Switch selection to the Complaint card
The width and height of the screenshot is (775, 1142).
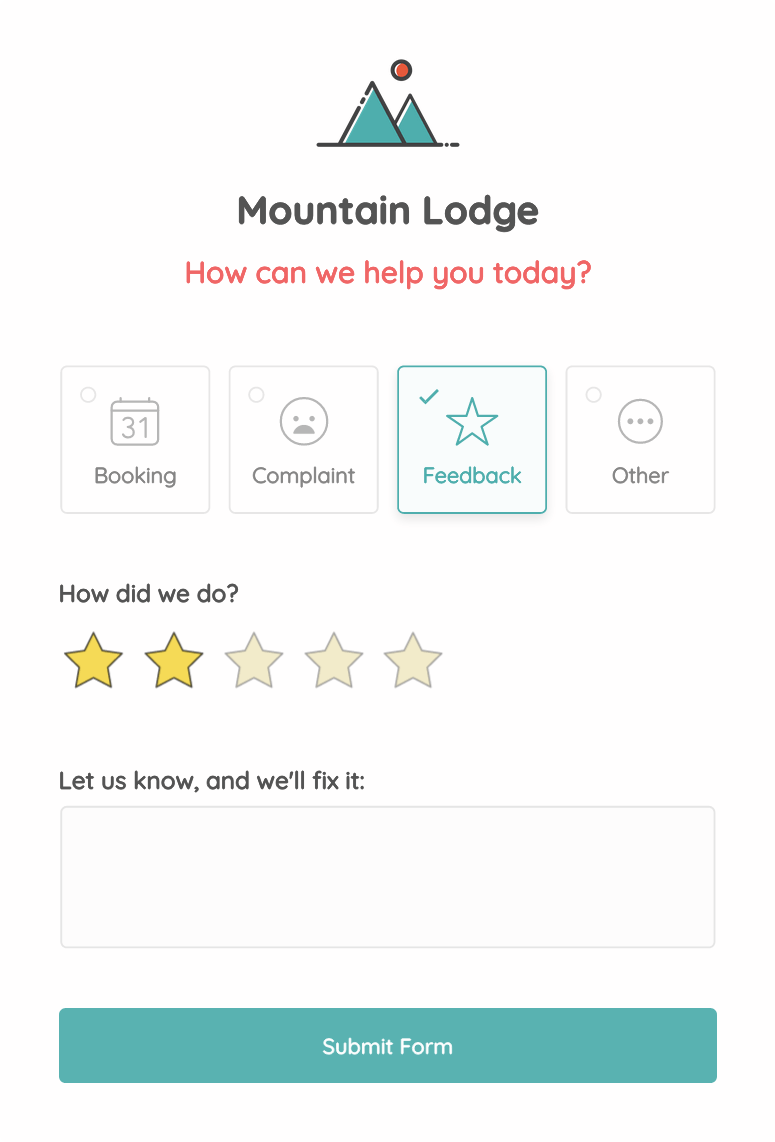[303, 440]
